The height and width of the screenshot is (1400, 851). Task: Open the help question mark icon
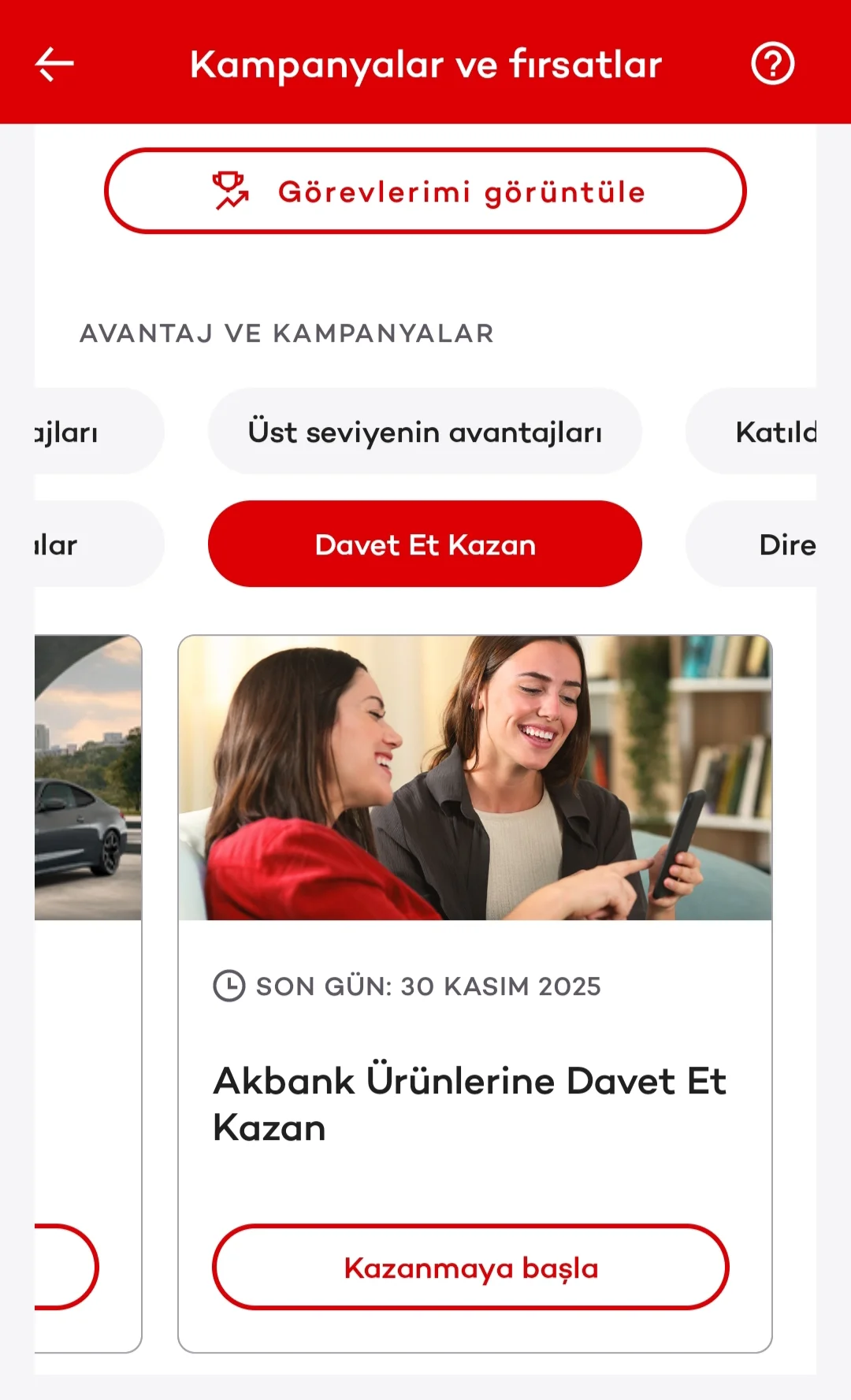click(772, 64)
